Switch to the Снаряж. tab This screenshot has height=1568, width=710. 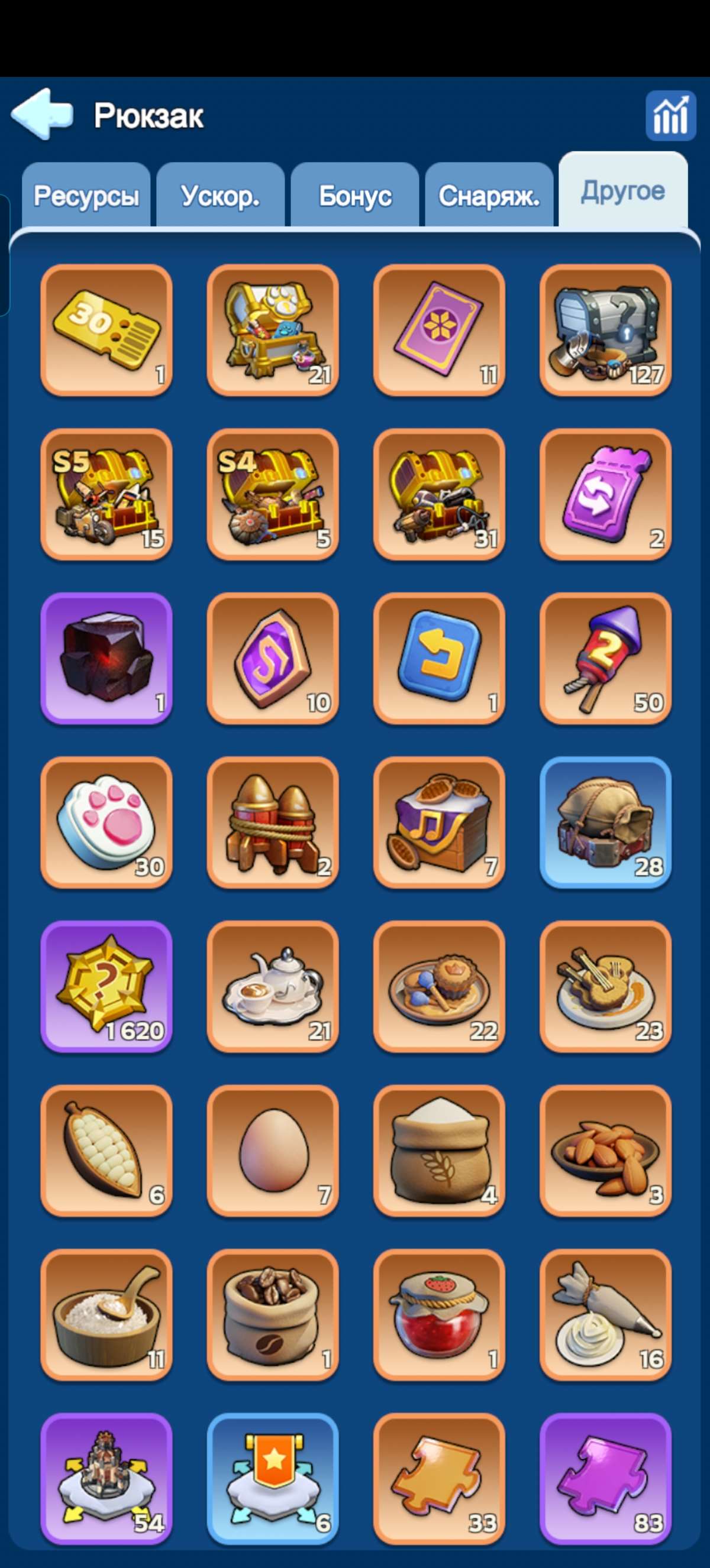tap(489, 196)
